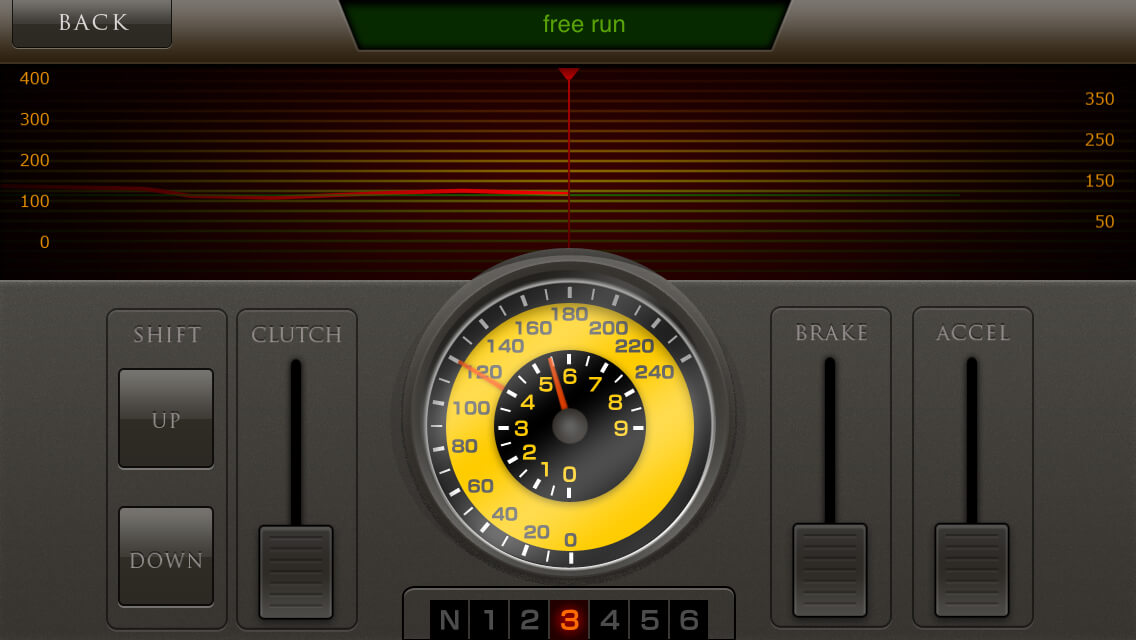Screen dimensions: 1136x640
Task: Tap the CLUTCH slider handle
Action: coord(296,572)
